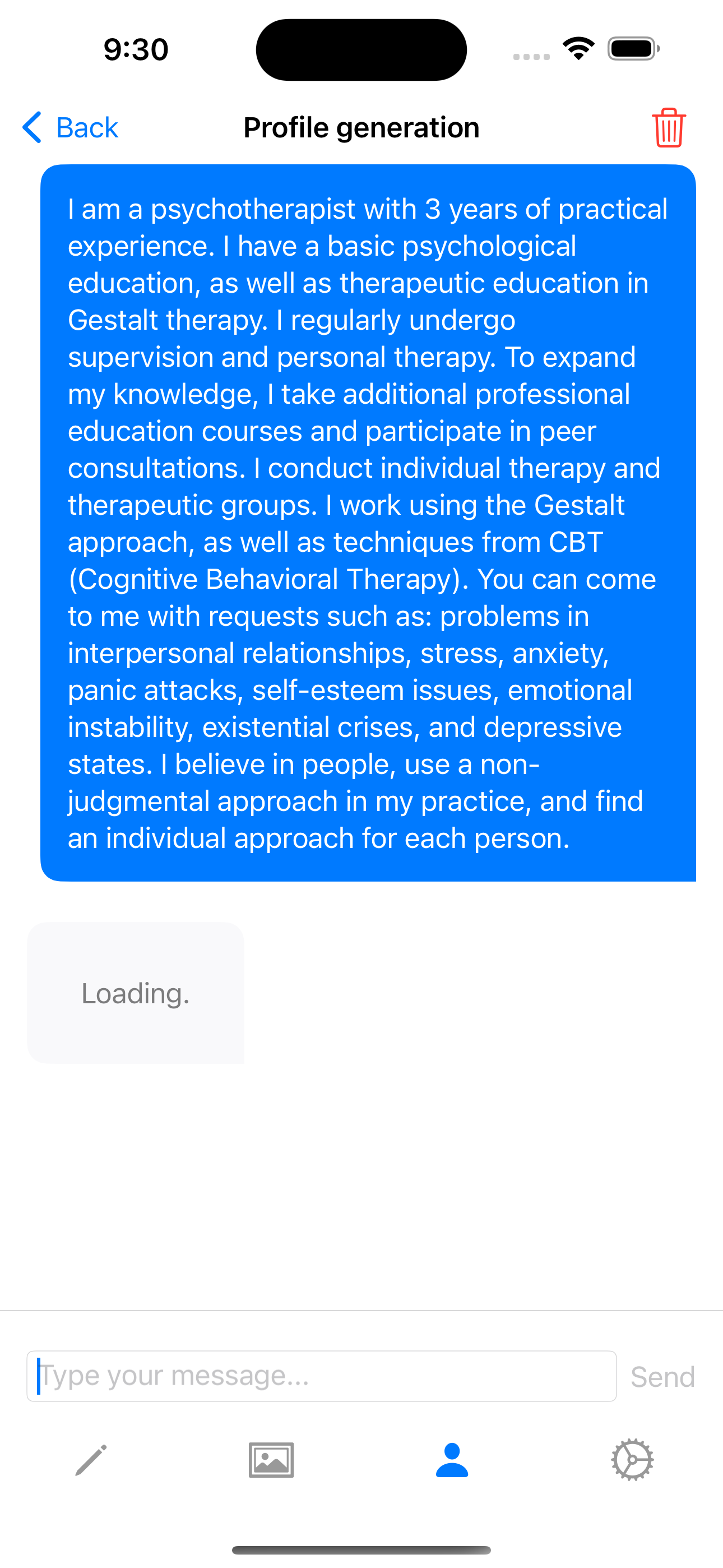Go back to the previous screen
This screenshot has height=1568, width=723.
click(x=71, y=128)
